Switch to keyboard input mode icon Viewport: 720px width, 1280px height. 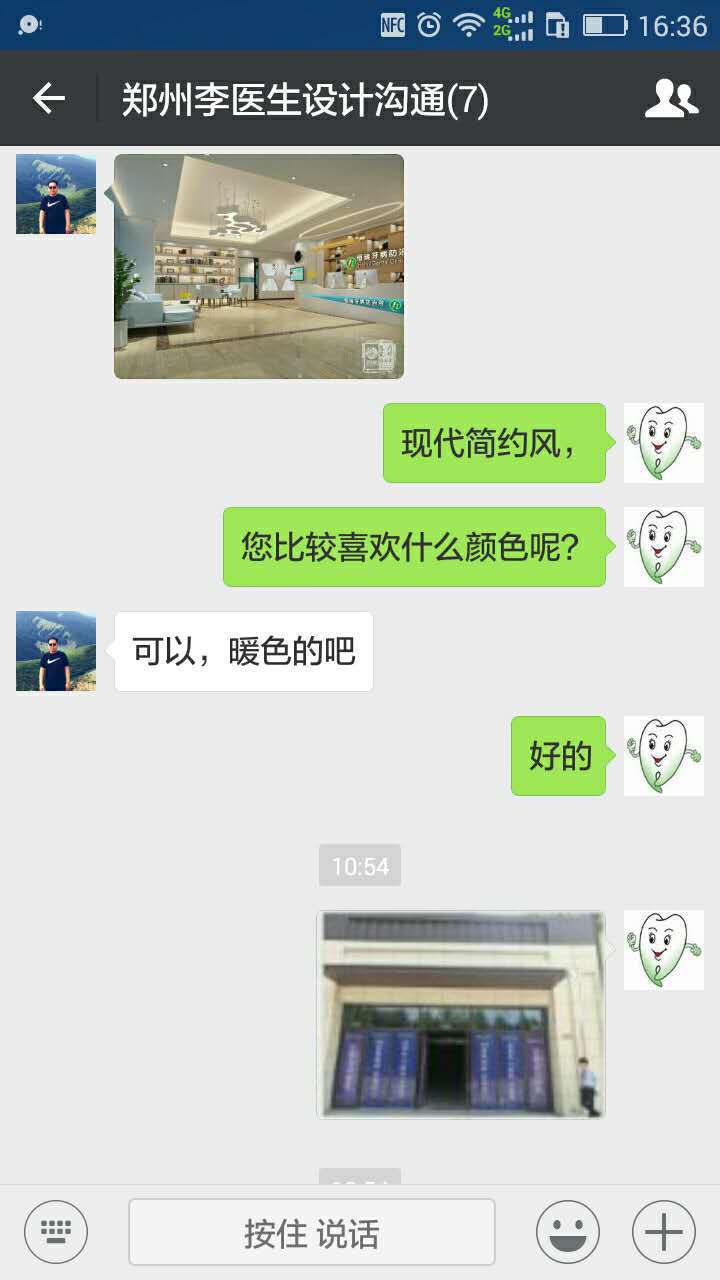pyautogui.click(x=55, y=1231)
